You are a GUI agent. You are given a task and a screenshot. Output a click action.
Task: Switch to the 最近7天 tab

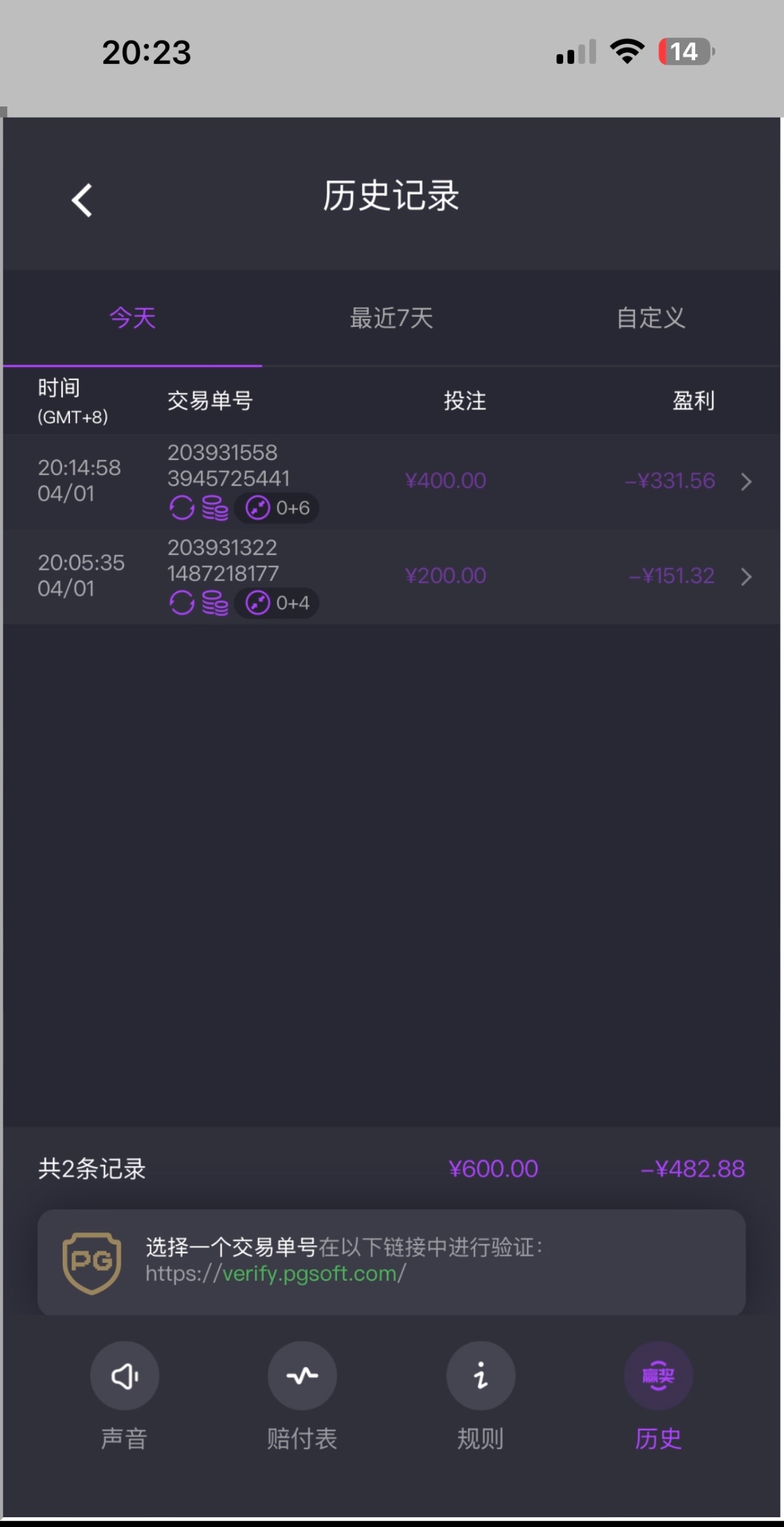click(391, 318)
